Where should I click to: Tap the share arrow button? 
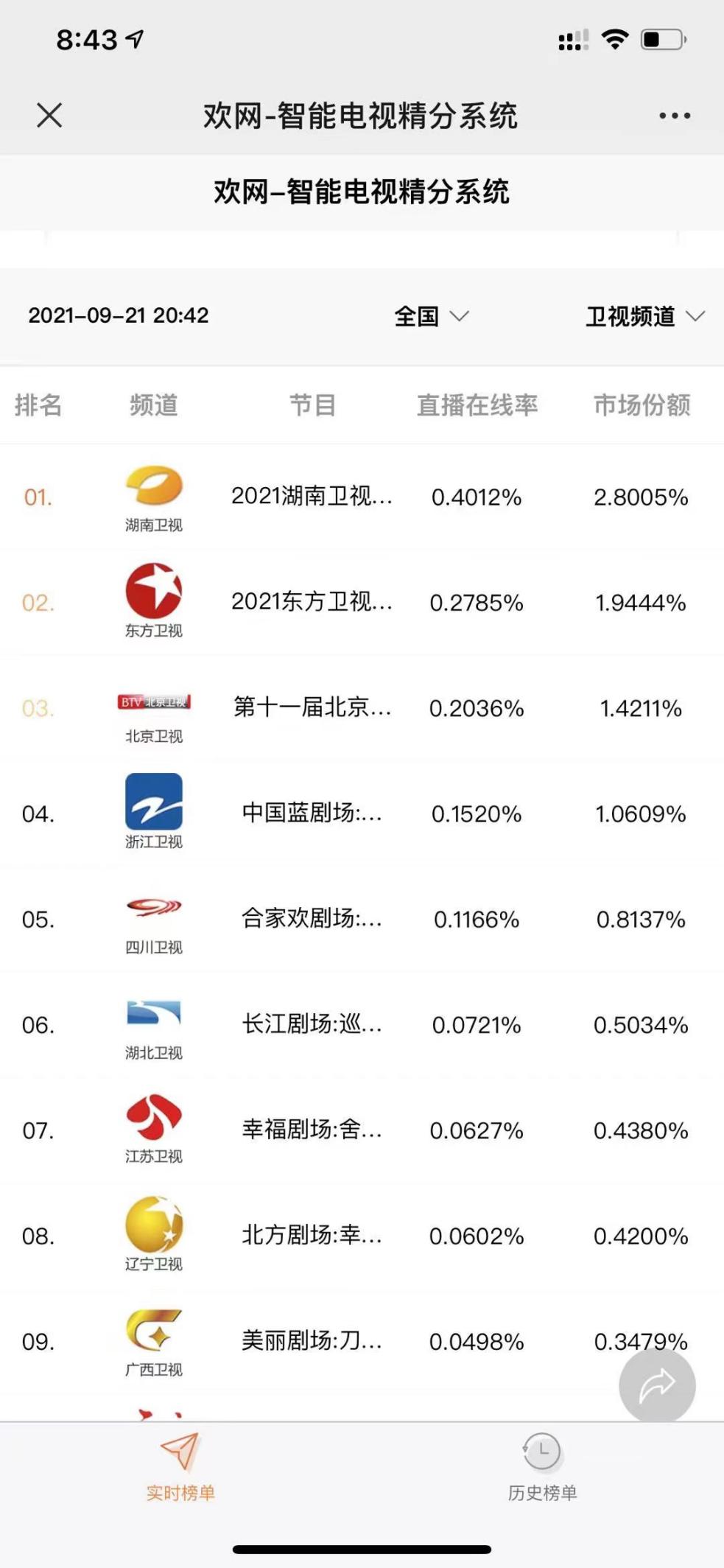click(658, 1385)
